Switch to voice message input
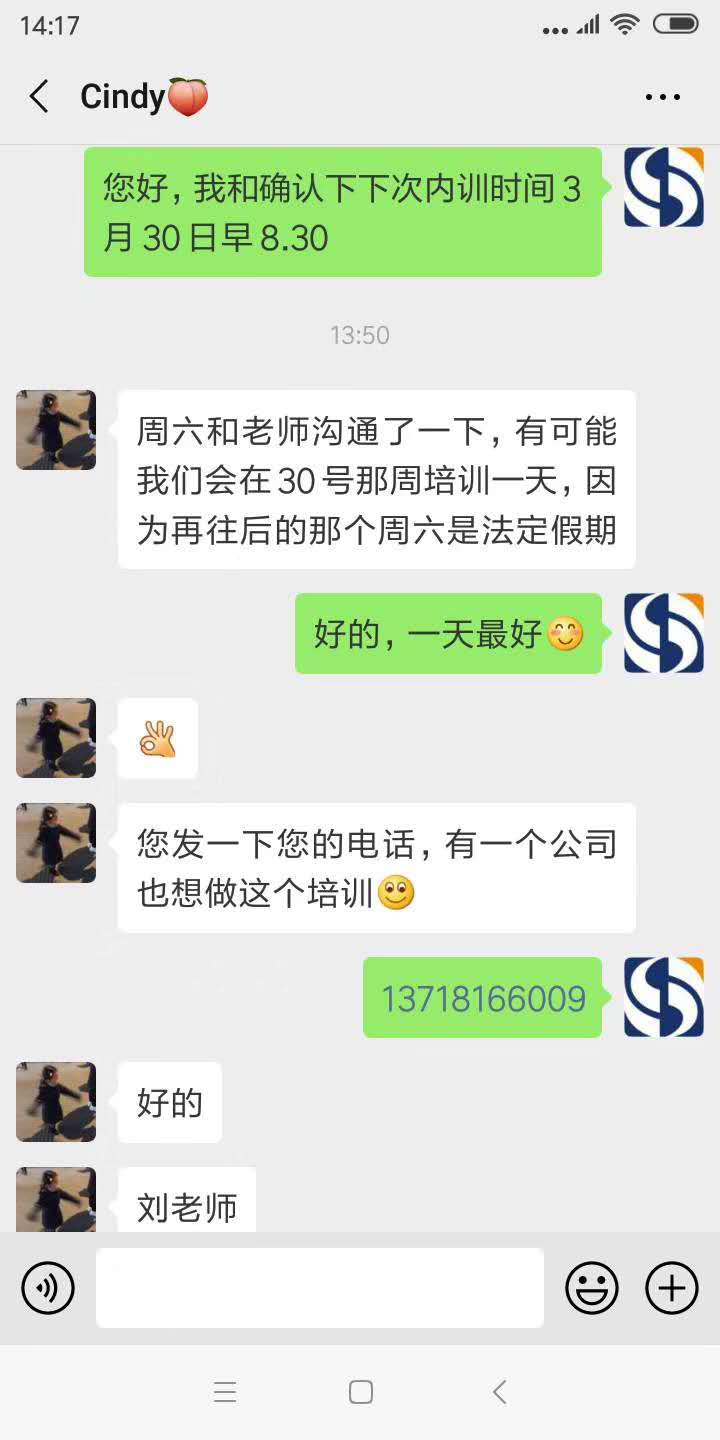This screenshot has height=1440, width=720. pyautogui.click(x=48, y=1287)
